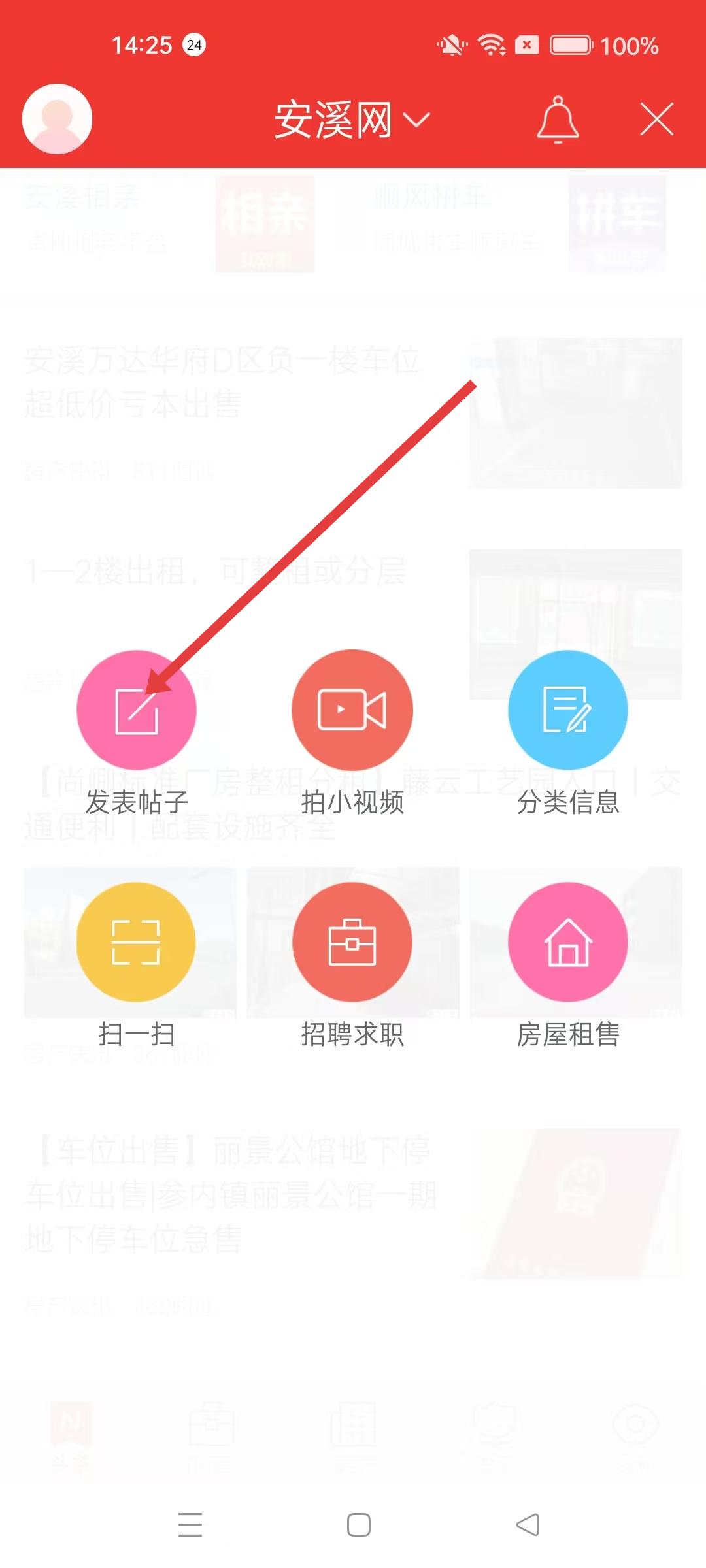Viewport: 706px width, 1568px height.
Task: Open the system recent apps menu
Action: pyautogui.click(x=190, y=1525)
